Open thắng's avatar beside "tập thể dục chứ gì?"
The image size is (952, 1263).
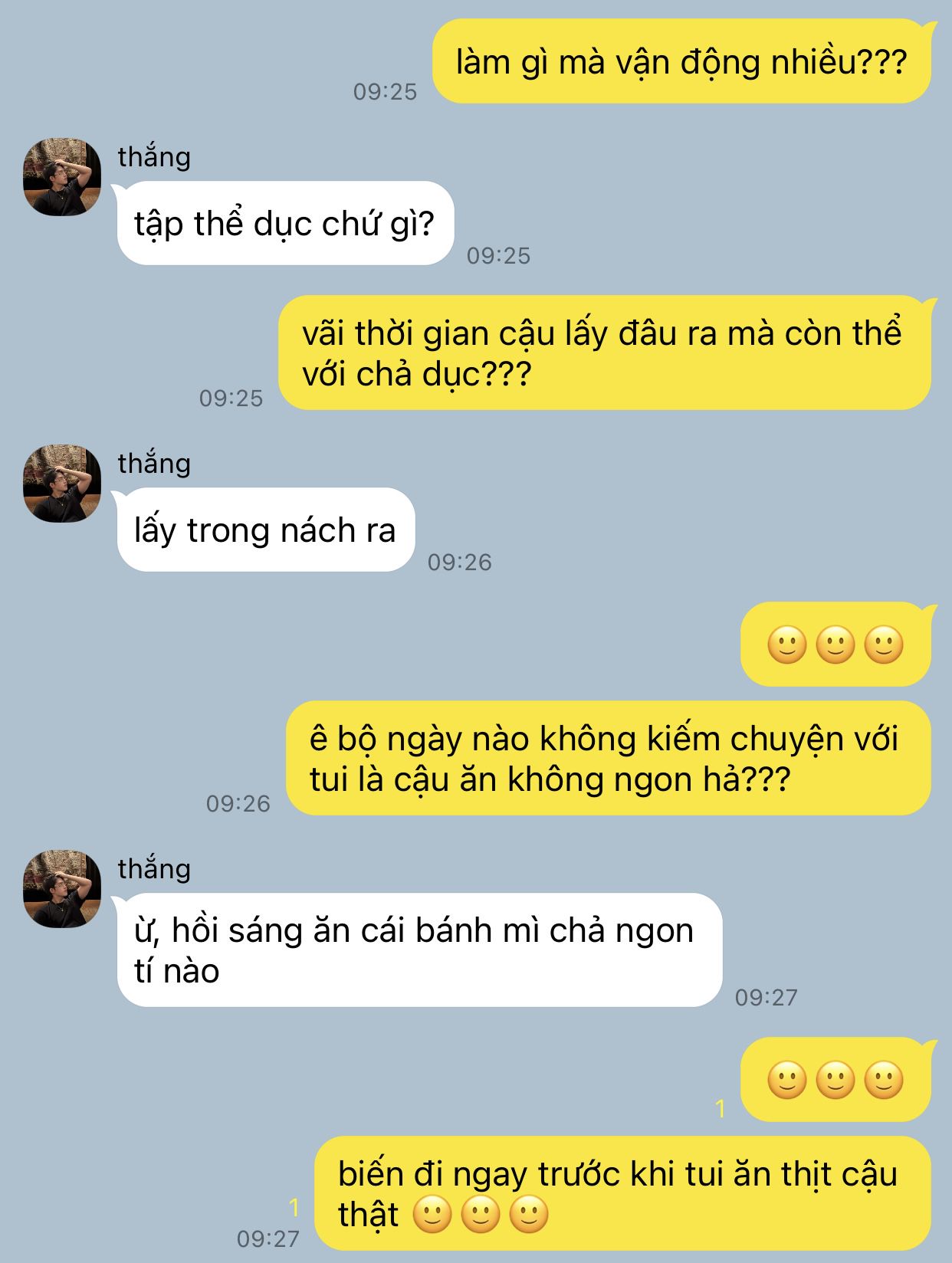click(62, 177)
